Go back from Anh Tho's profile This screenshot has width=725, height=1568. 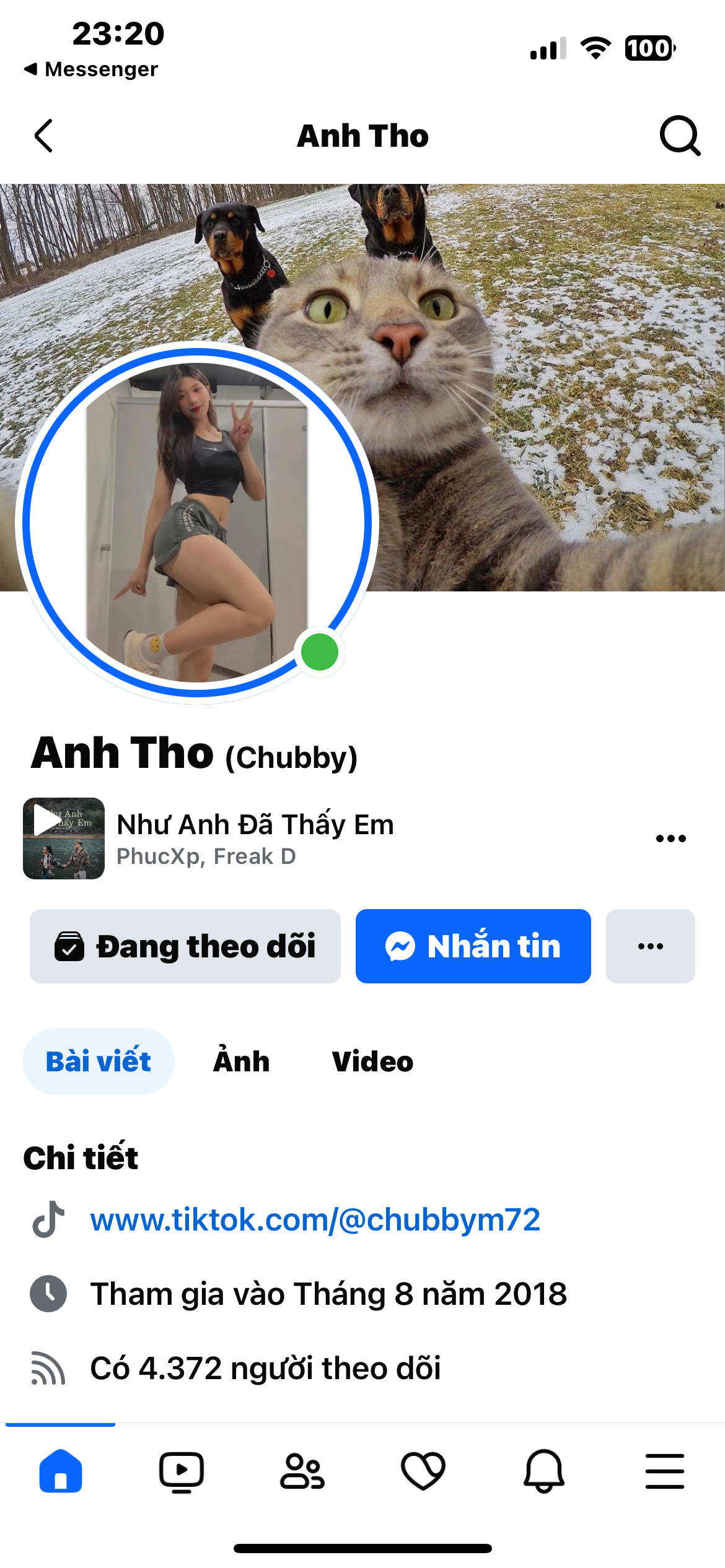(43, 136)
